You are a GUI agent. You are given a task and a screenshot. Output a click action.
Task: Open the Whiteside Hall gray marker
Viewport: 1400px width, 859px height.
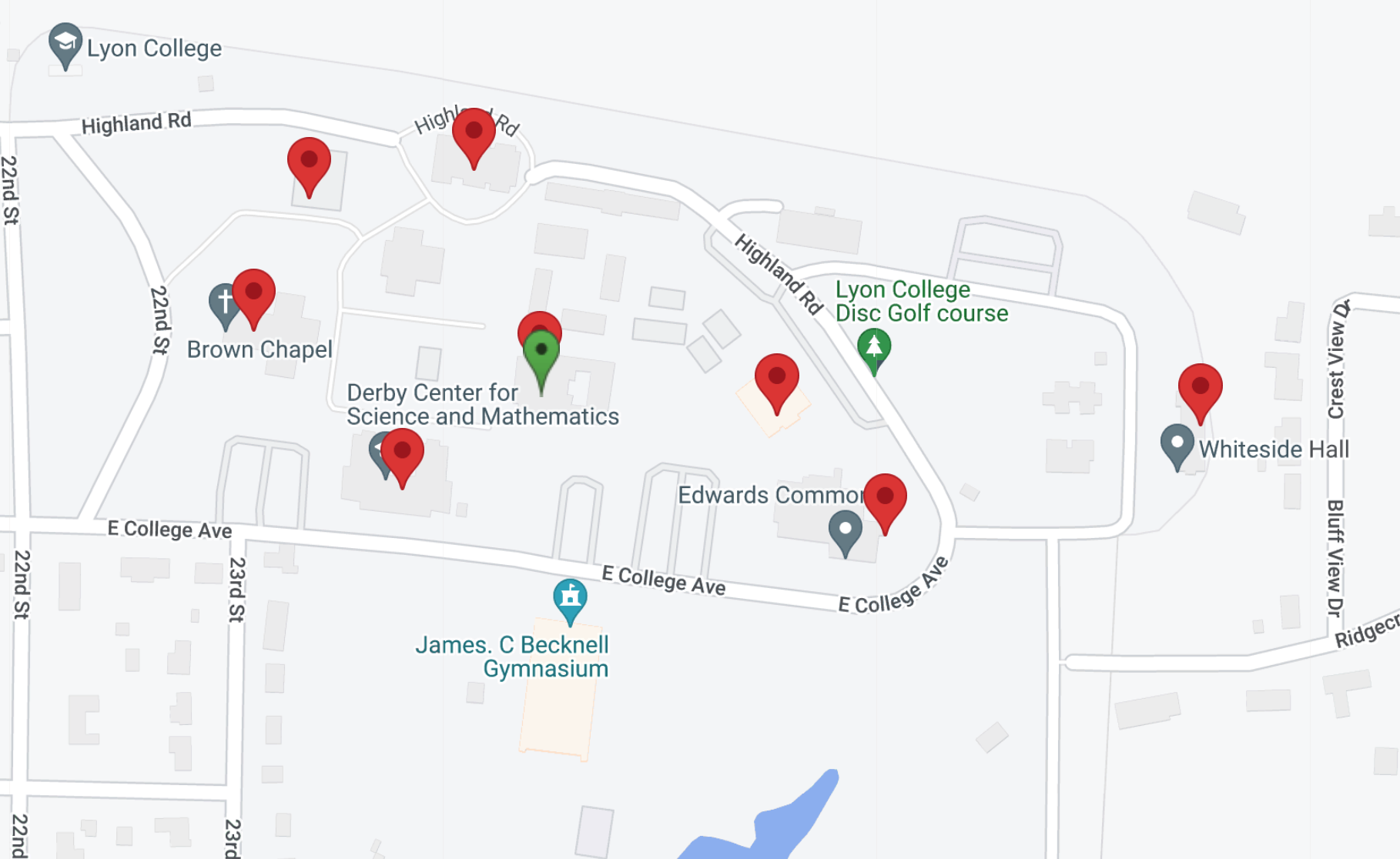(1177, 444)
